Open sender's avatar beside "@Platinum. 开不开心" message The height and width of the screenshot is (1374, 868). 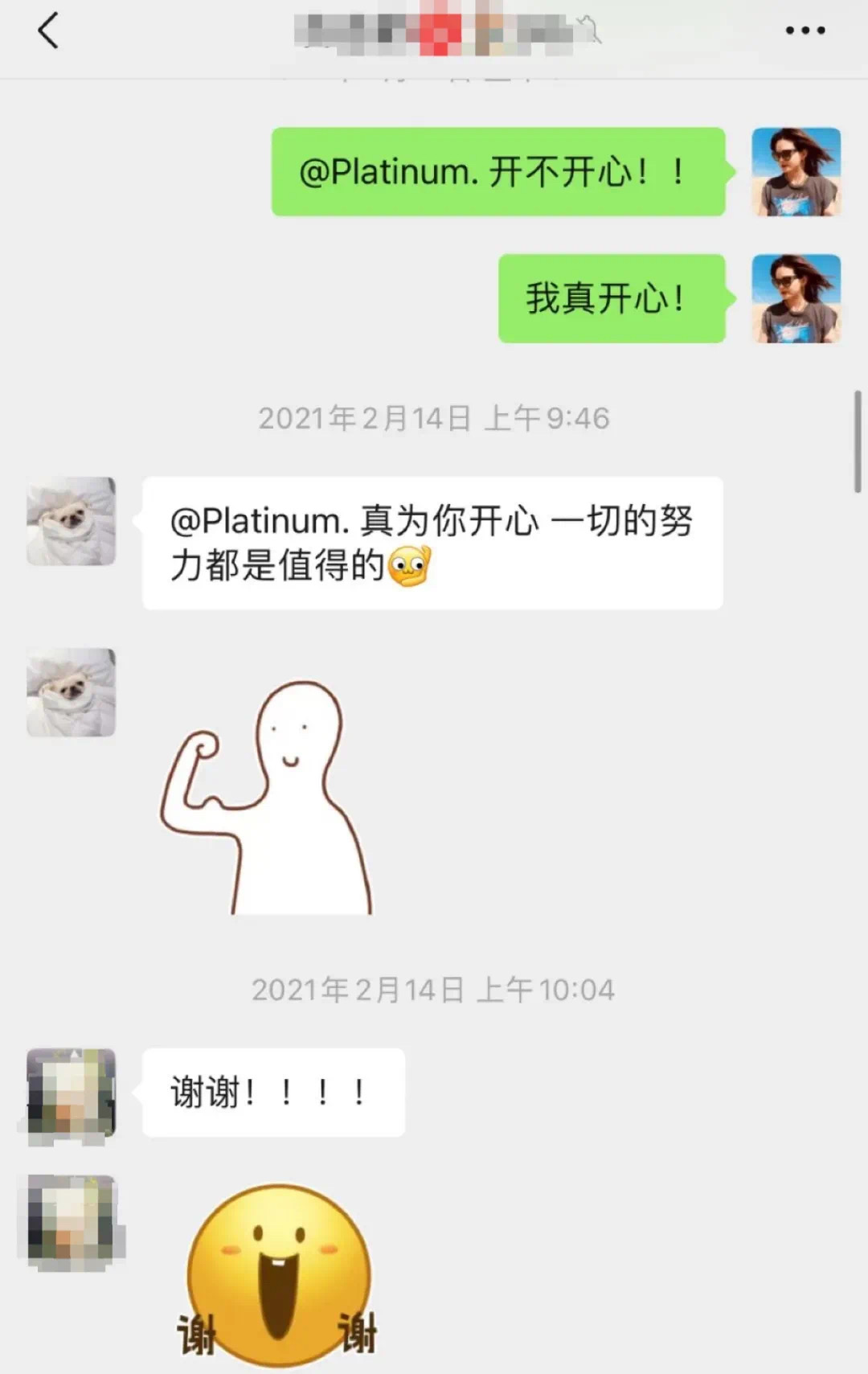[796, 171]
